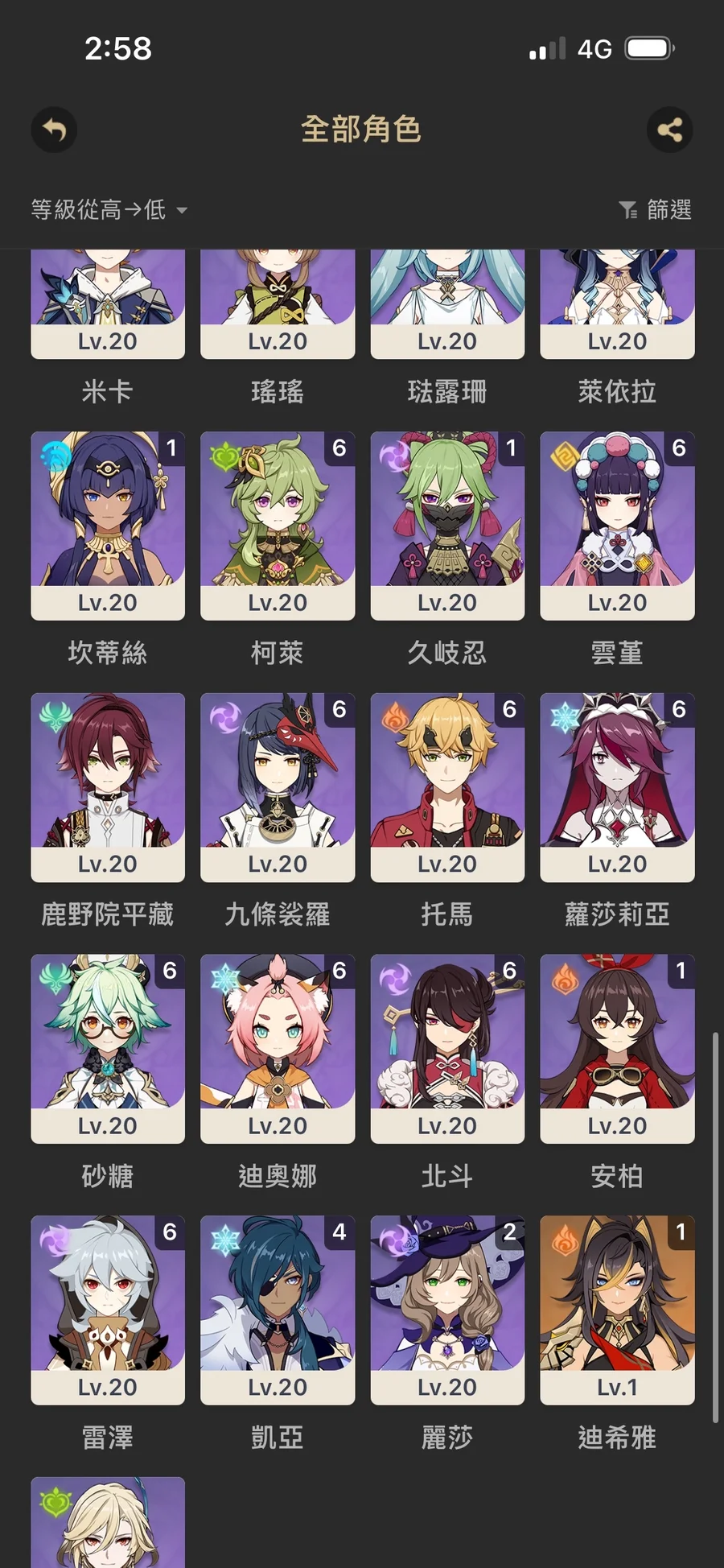View 托馬 character details
This screenshot has width=724, height=1568.
447,786
